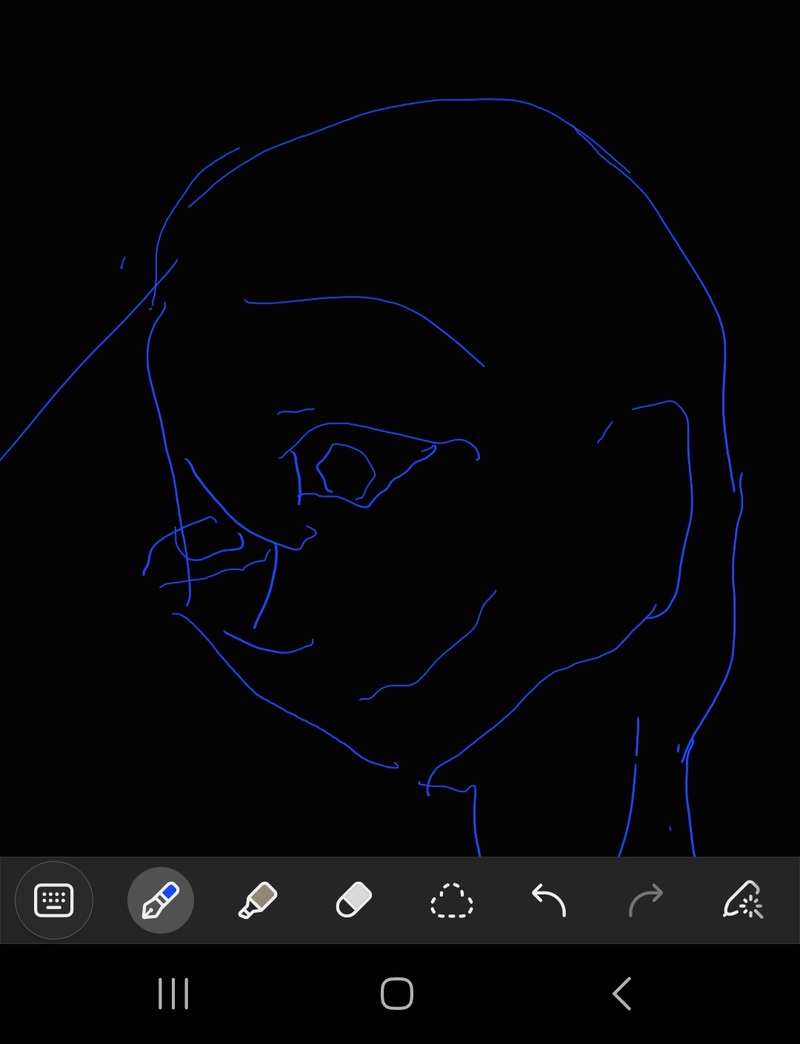Viewport: 800px width, 1044px height.
Task: Go to the home screen
Action: click(397, 994)
